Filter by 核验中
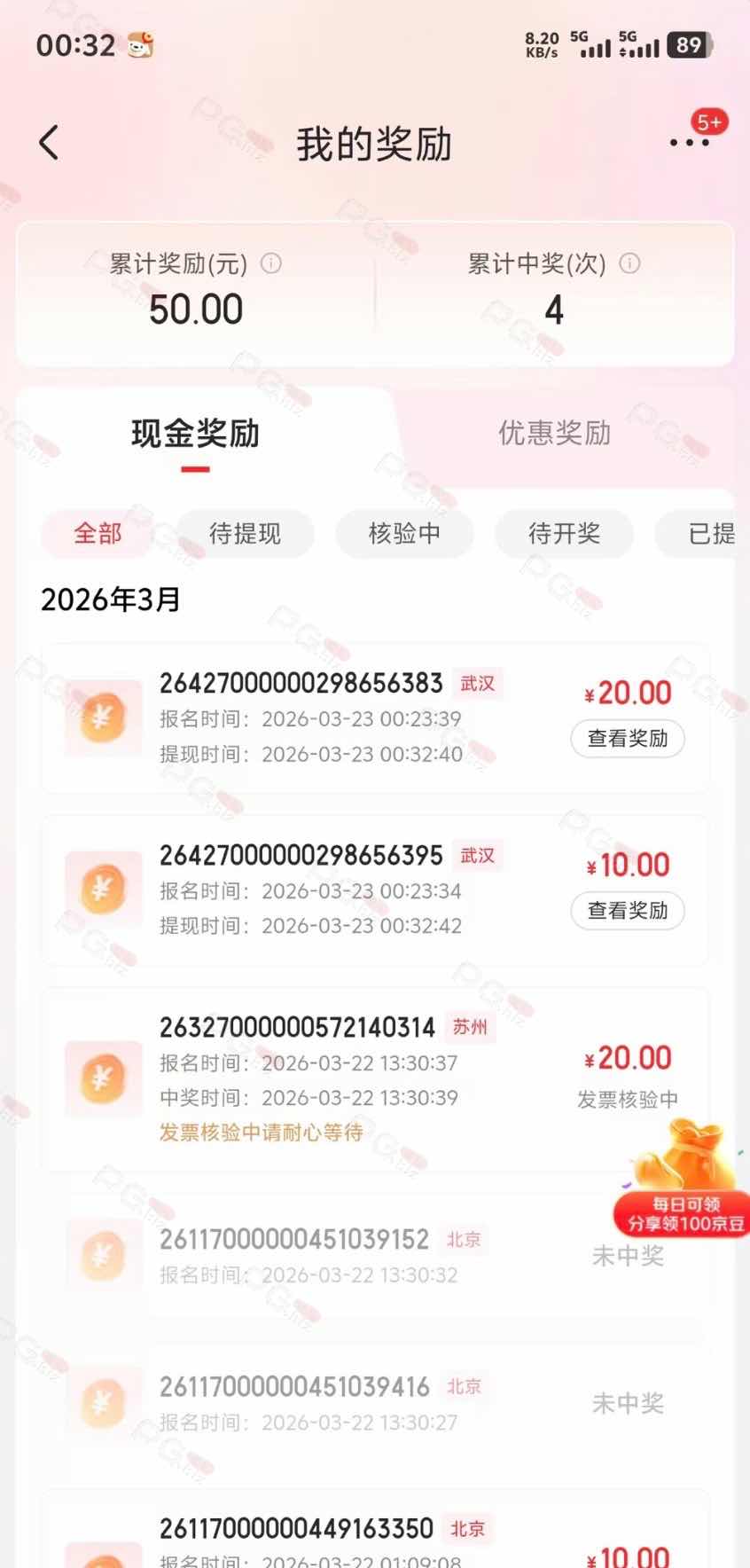Viewport: 750px width, 1568px height. pyautogui.click(x=404, y=534)
